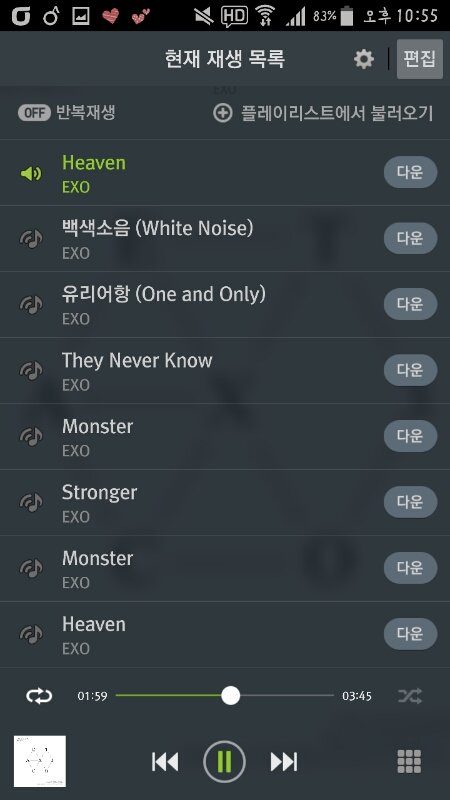The image size is (450, 800).
Task: Toggle the shuffle icon
Action: click(410, 696)
